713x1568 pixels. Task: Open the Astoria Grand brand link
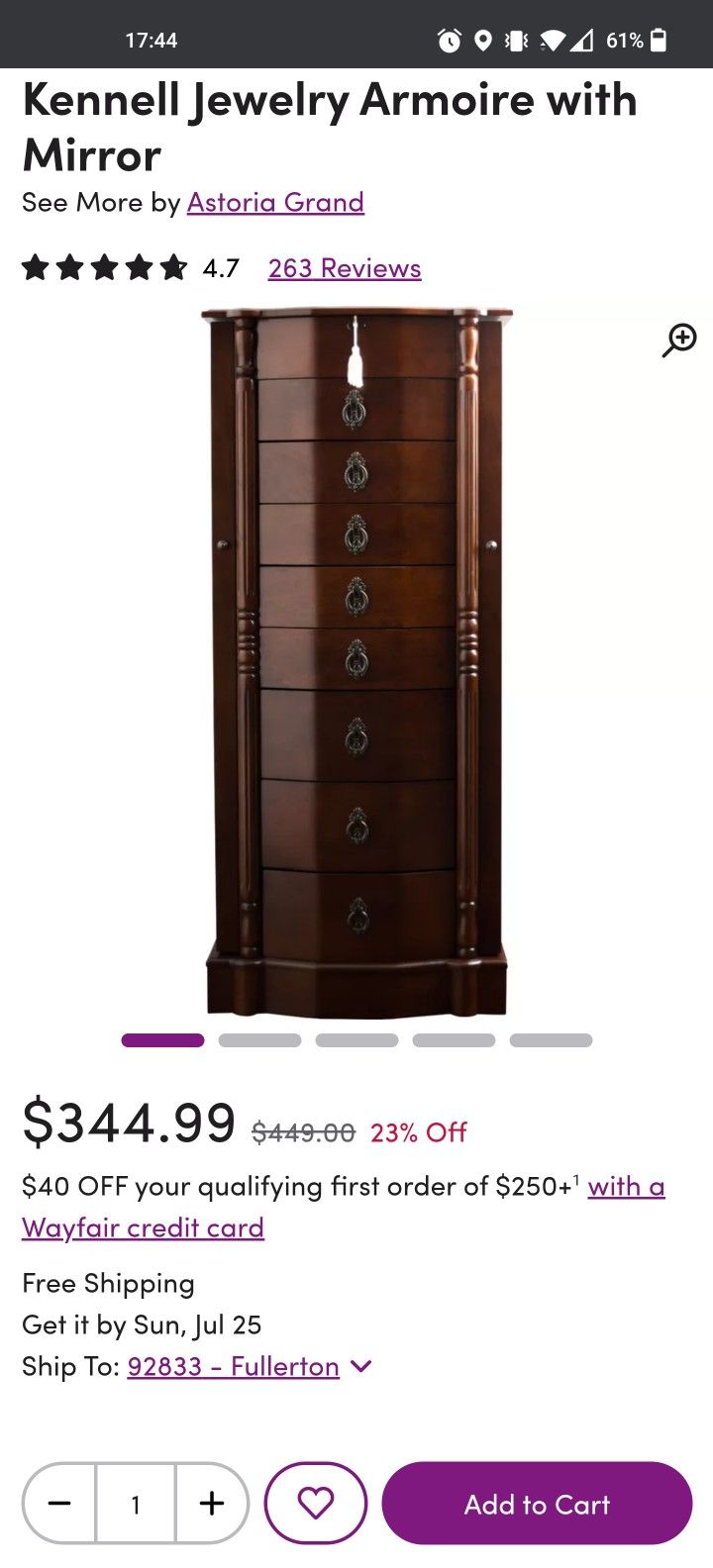click(x=275, y=202)
